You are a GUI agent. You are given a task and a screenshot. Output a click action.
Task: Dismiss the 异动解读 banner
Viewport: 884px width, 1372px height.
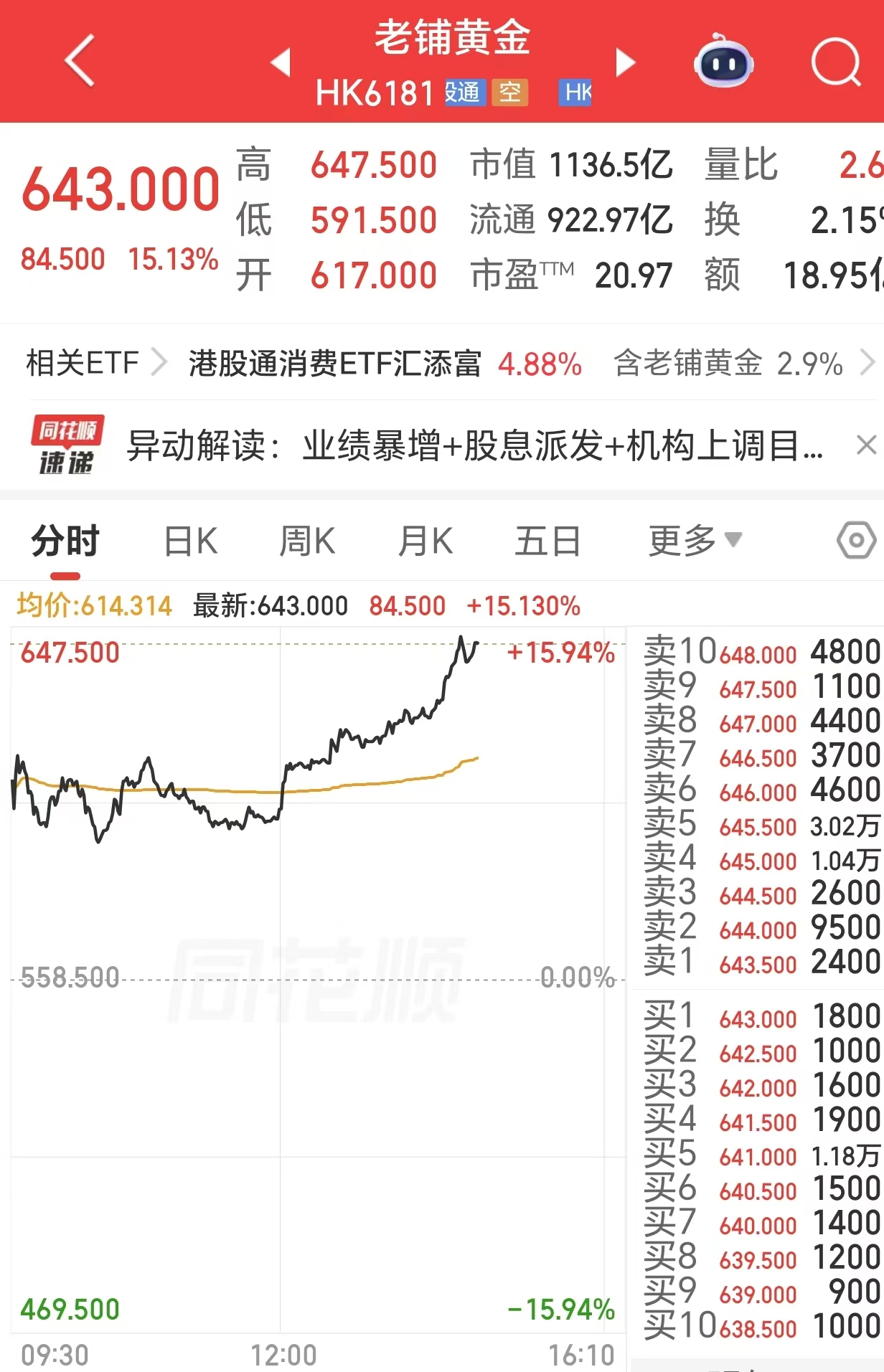coord(866,445)
